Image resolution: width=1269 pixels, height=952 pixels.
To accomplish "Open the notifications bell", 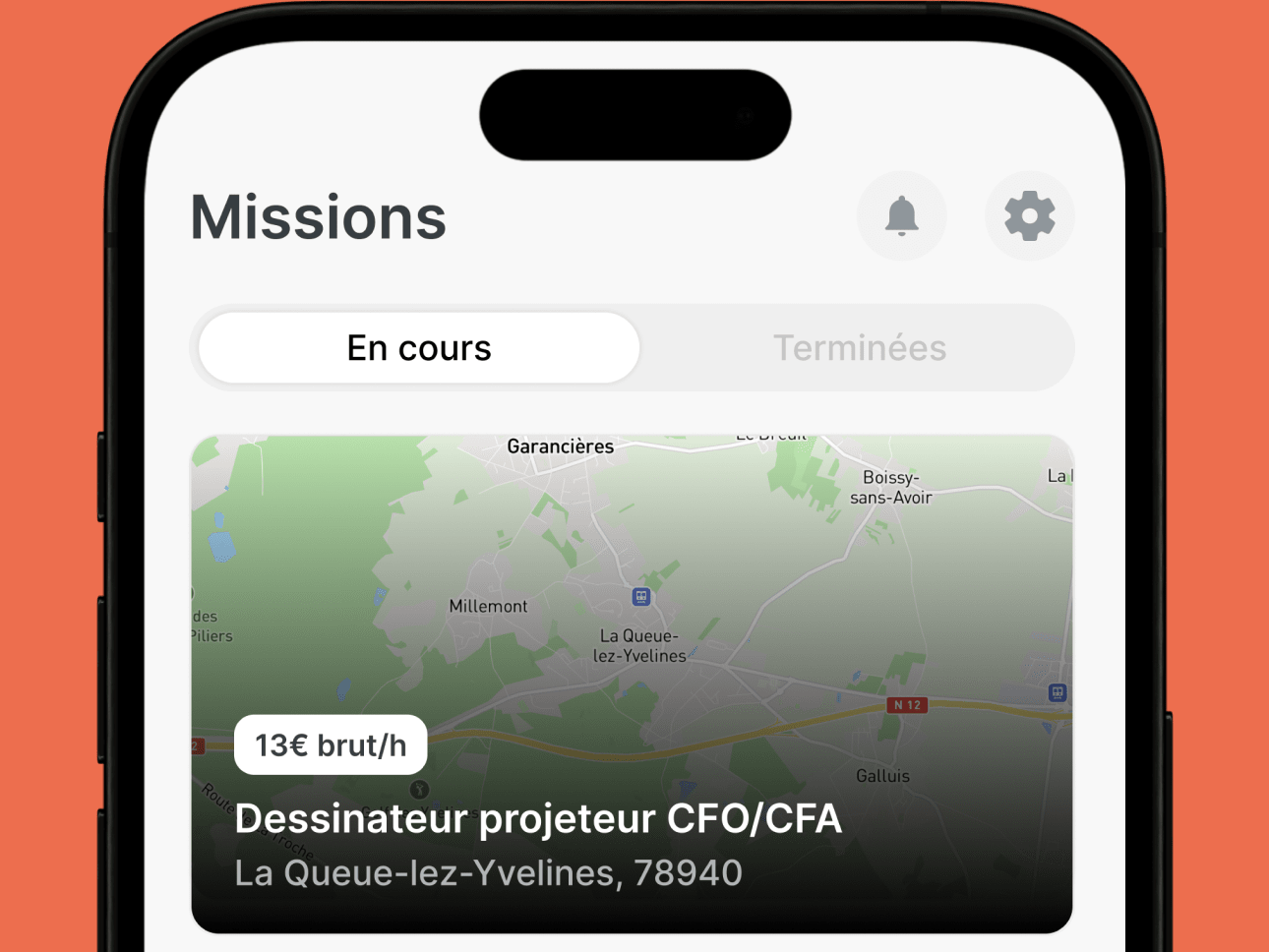I will coord(901,216).
